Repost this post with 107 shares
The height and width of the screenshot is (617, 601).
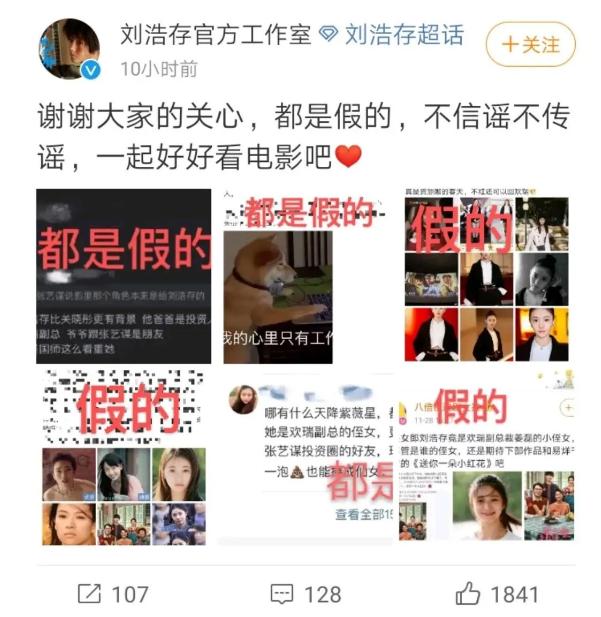[112, 593]
